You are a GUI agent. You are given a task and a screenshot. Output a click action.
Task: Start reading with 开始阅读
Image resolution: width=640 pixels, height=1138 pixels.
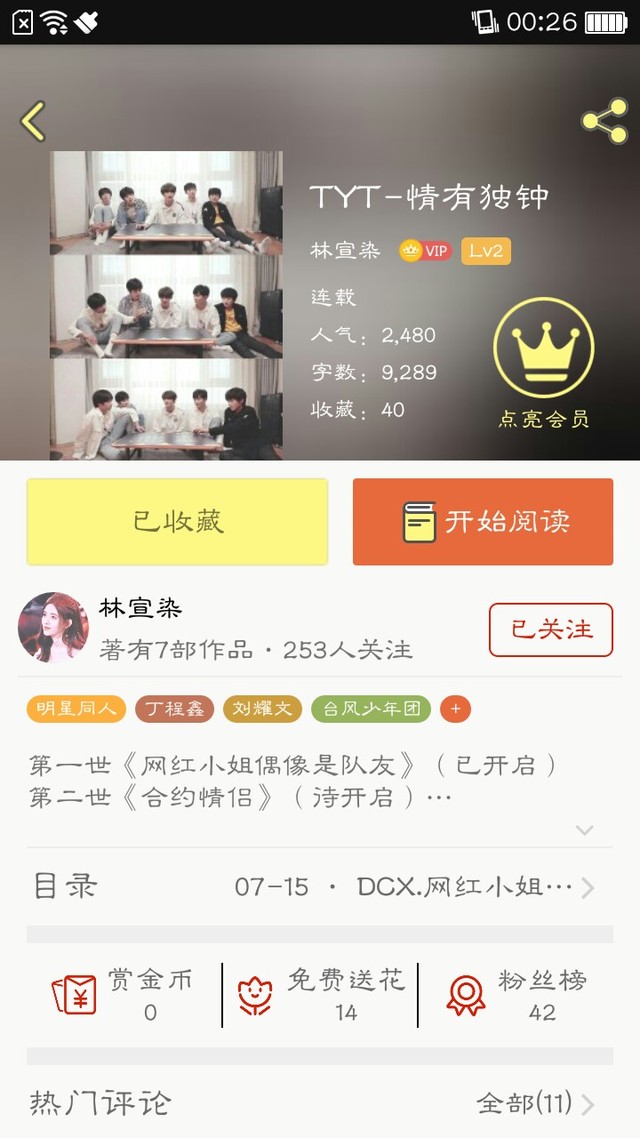483,521
